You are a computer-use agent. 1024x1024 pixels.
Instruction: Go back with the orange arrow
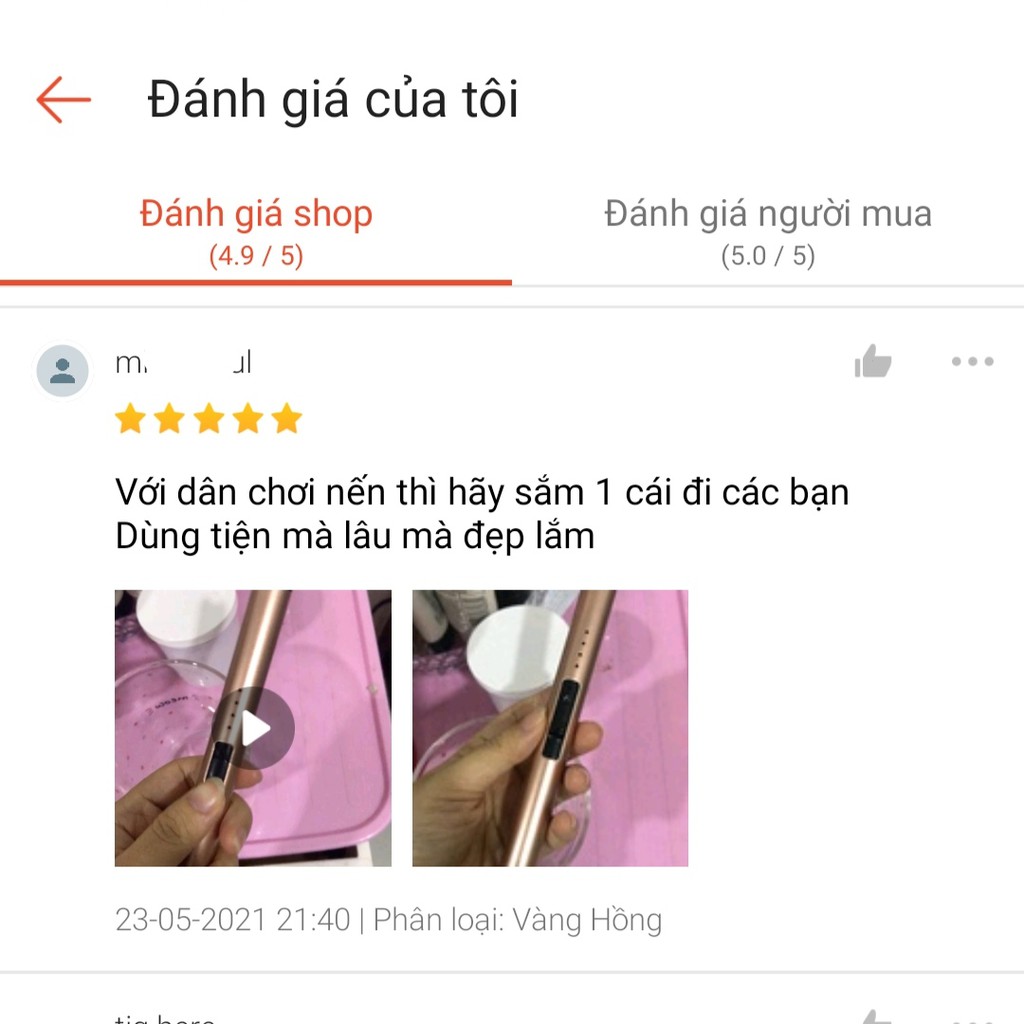(63, 100)
